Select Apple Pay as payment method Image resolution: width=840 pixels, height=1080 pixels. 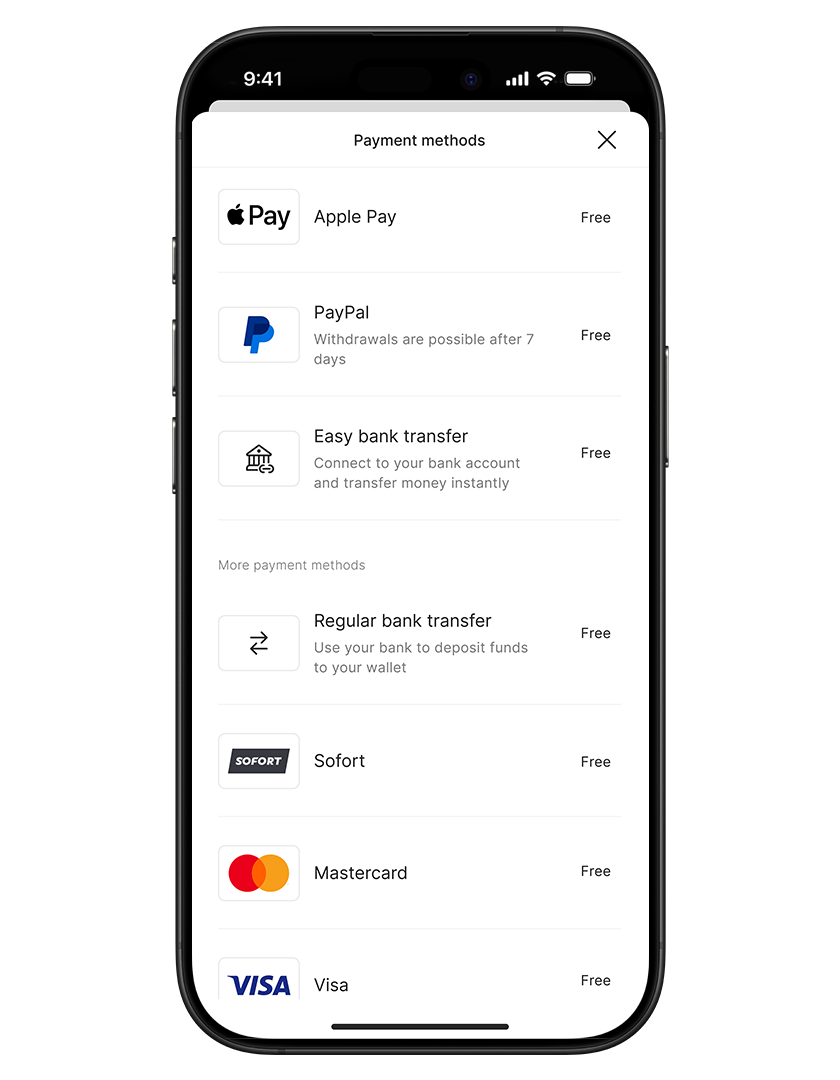(418, 217)
